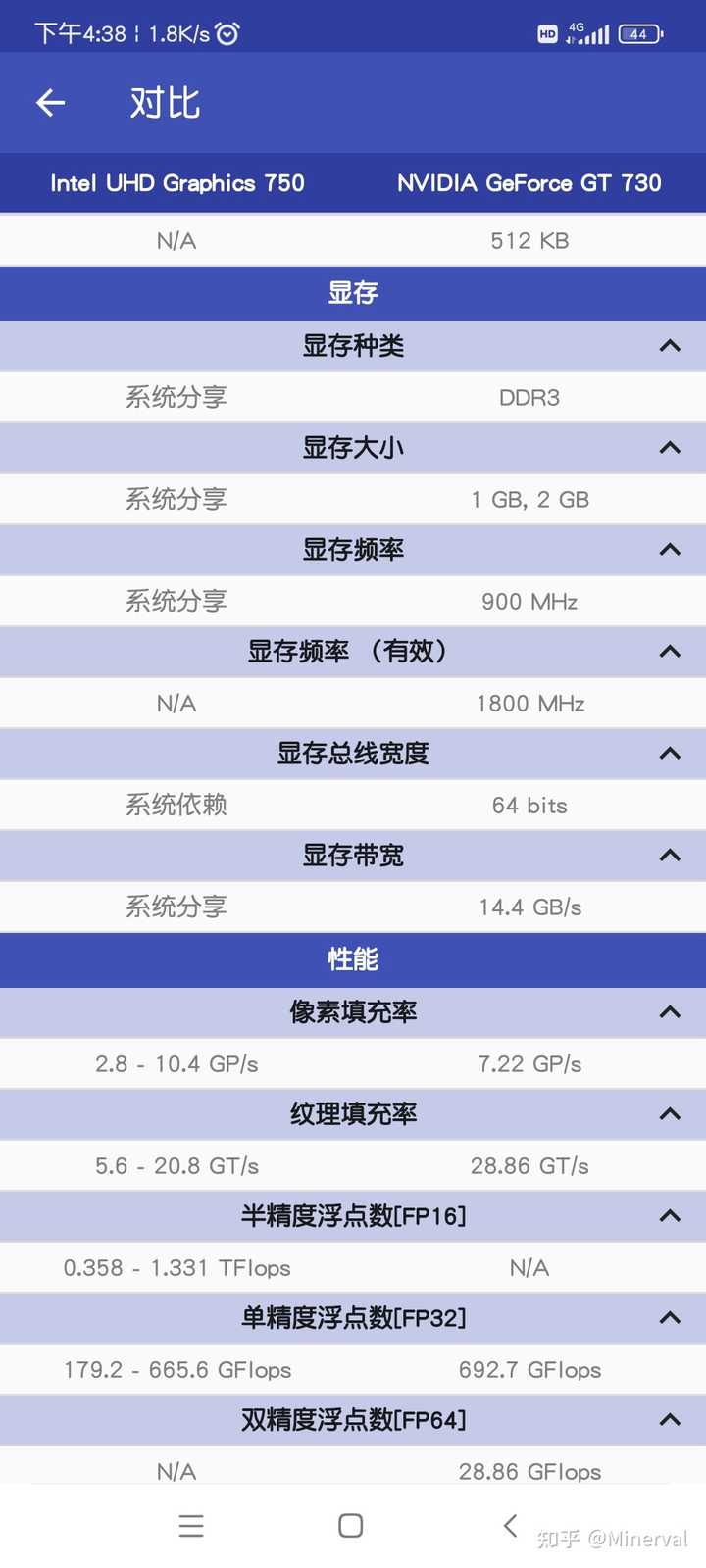Collapse the 显存带宽 section
Image resolution: width=706 pixels, height=1568 pixels.
pyautogui.click(x=670, y=856)
